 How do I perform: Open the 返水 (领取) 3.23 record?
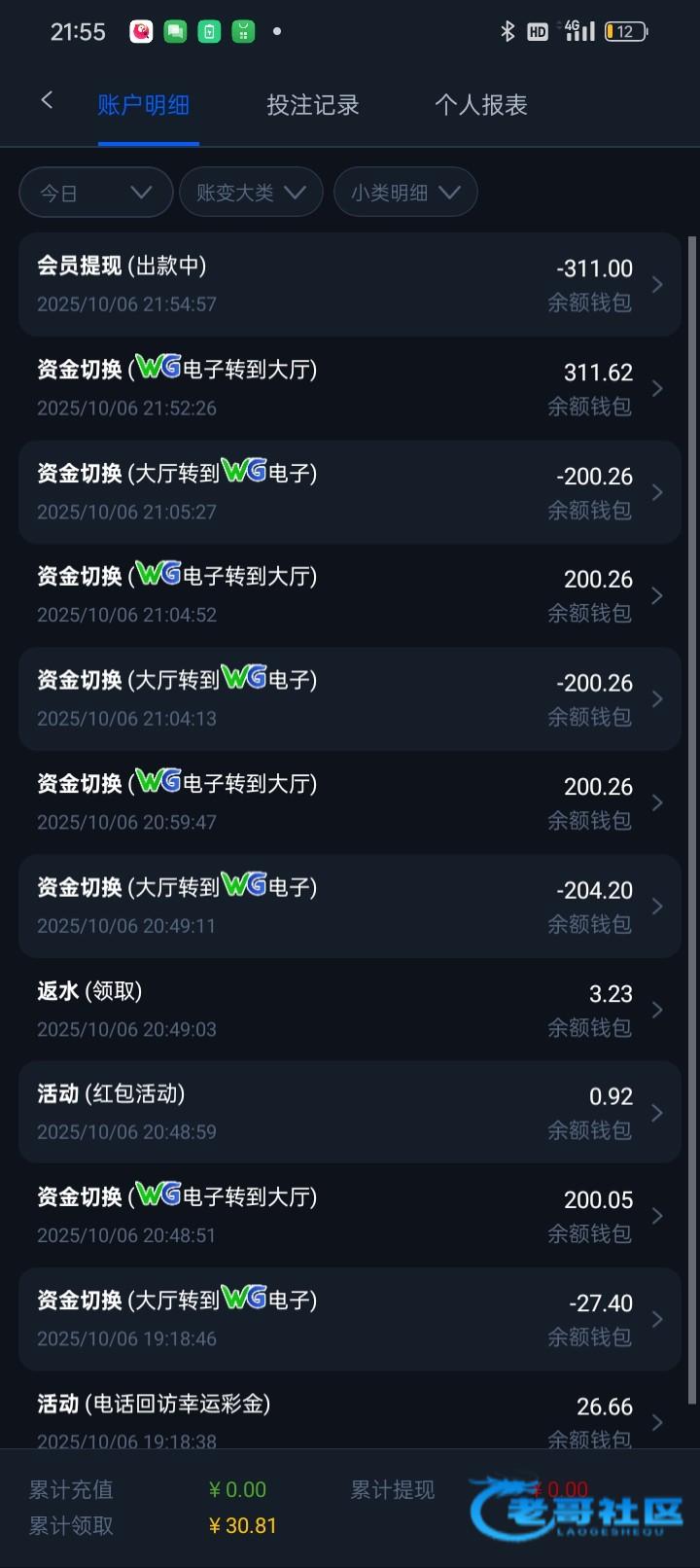click(350, 1010)
